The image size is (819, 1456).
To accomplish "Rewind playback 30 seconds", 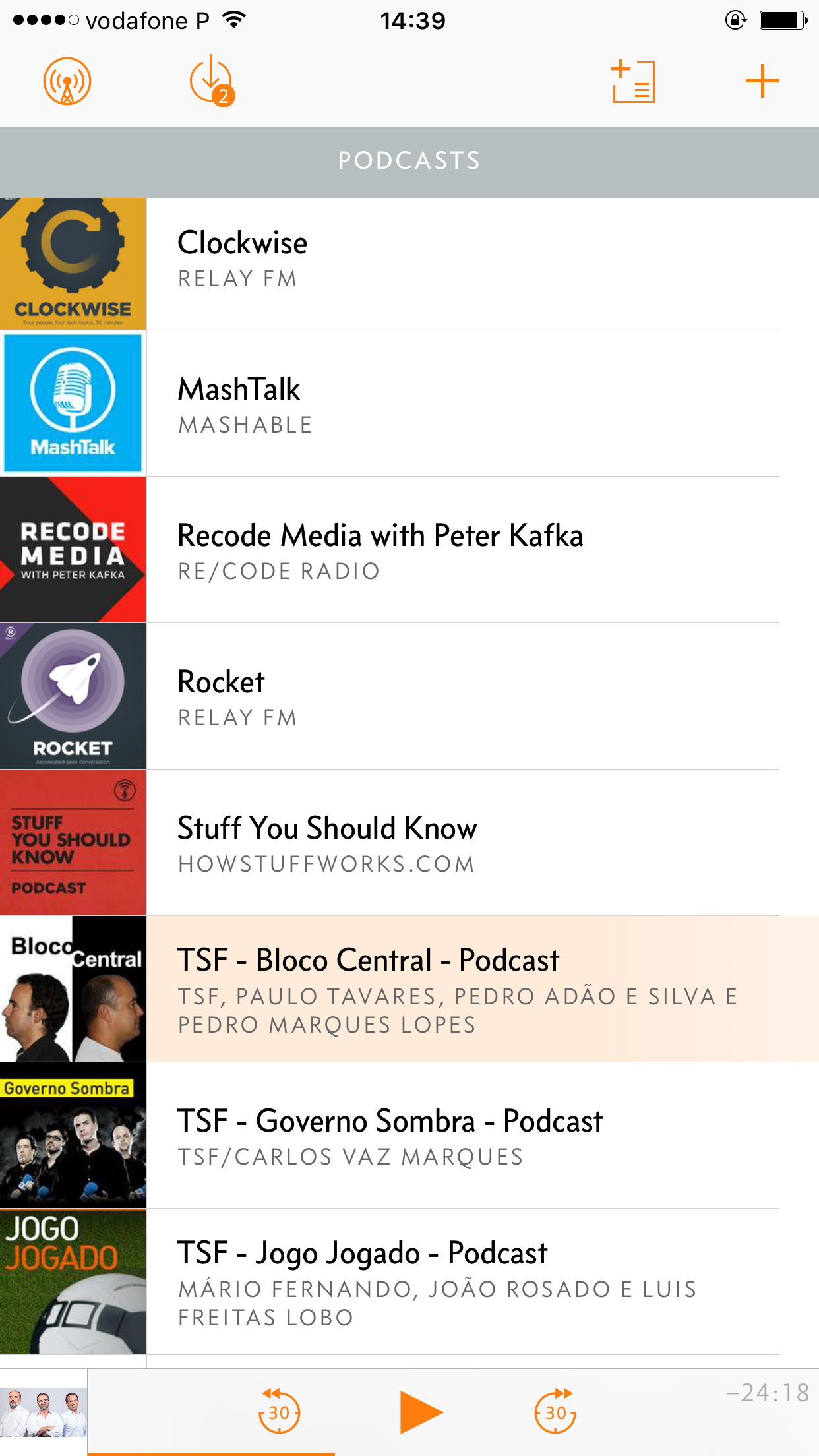I will tap(279, 1411).
